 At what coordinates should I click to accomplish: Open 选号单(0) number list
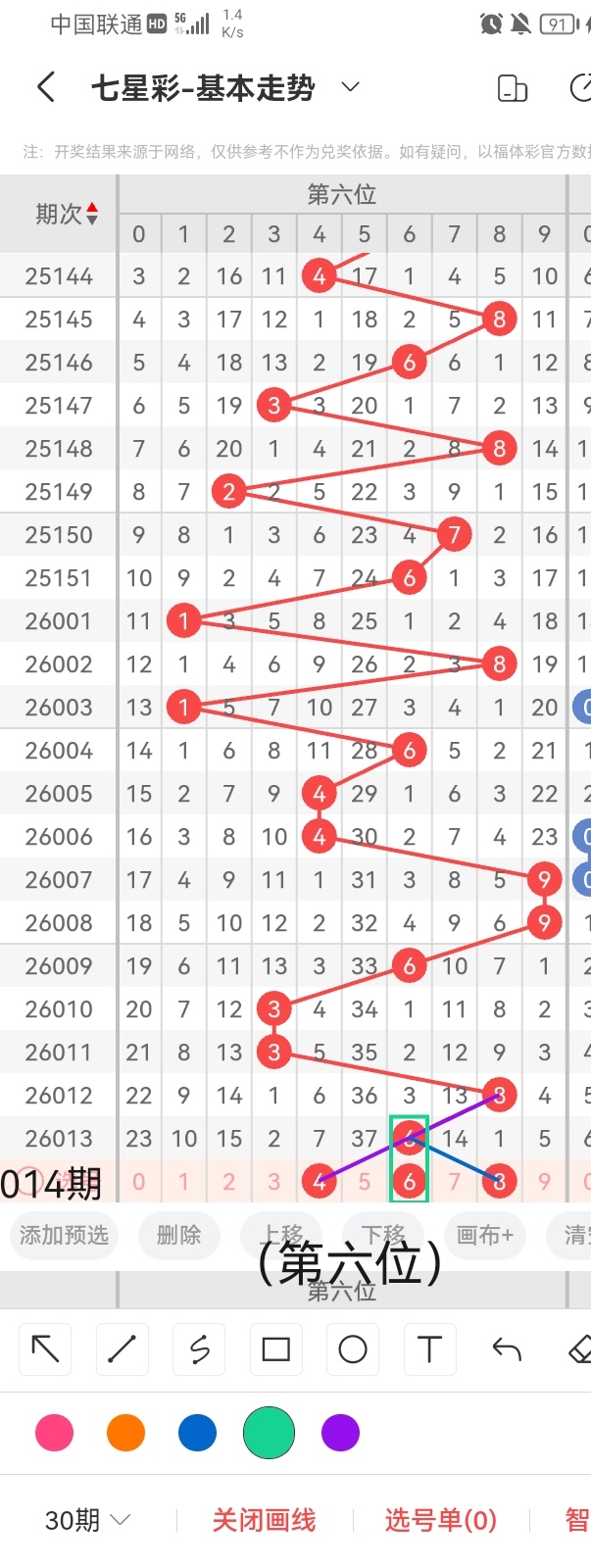(x=440, y=1520)
